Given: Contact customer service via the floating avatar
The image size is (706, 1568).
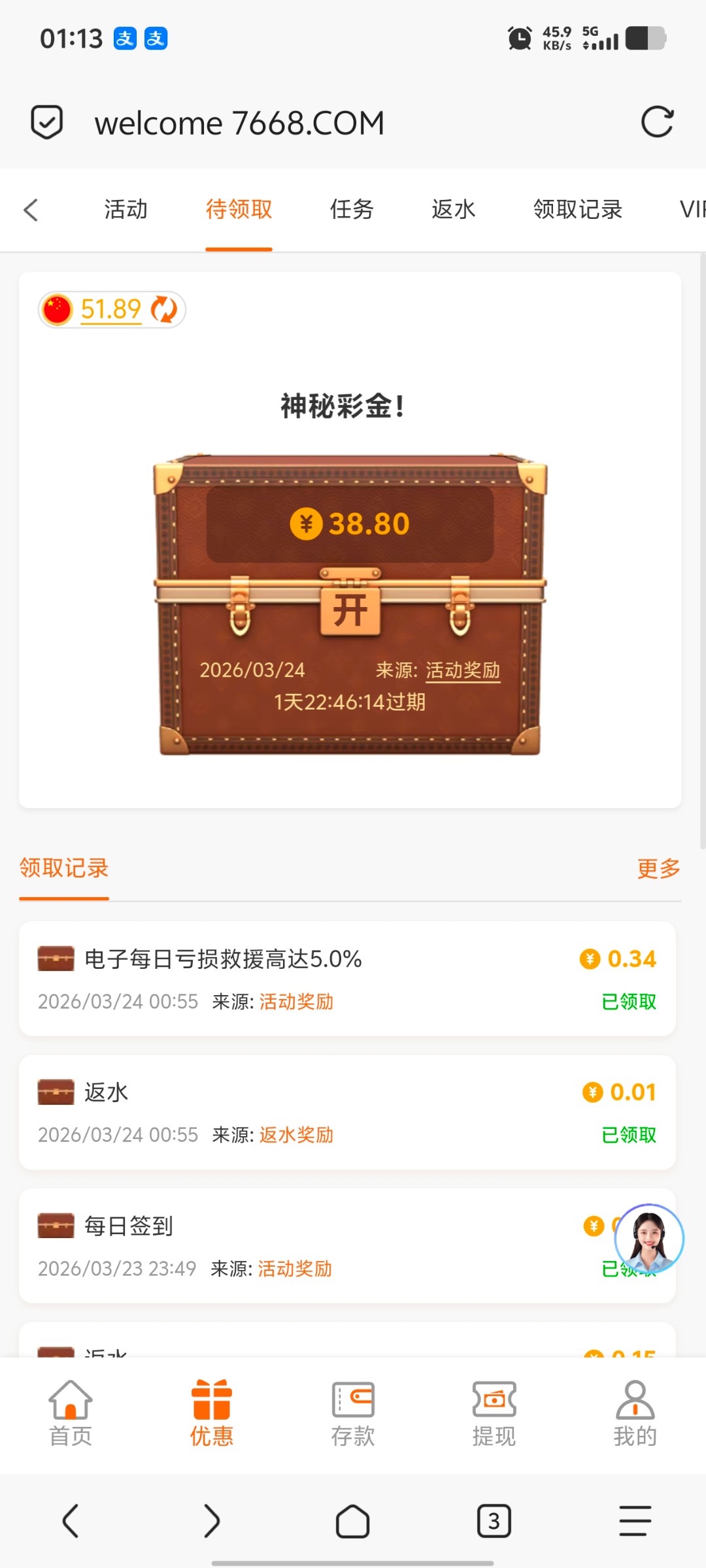Looking at the screenshot, I should pyautogui.click(x=648, y=1239).
